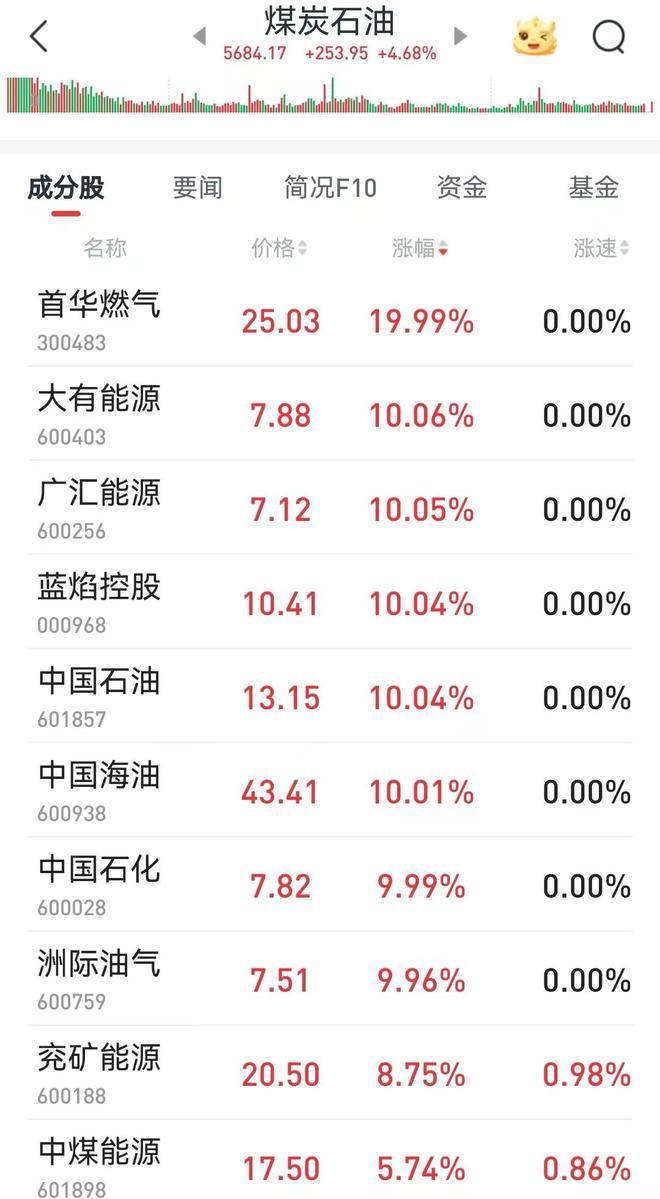Select the 成分股 tab
The height and width of the screenshot is (1199, 660).
66,187
